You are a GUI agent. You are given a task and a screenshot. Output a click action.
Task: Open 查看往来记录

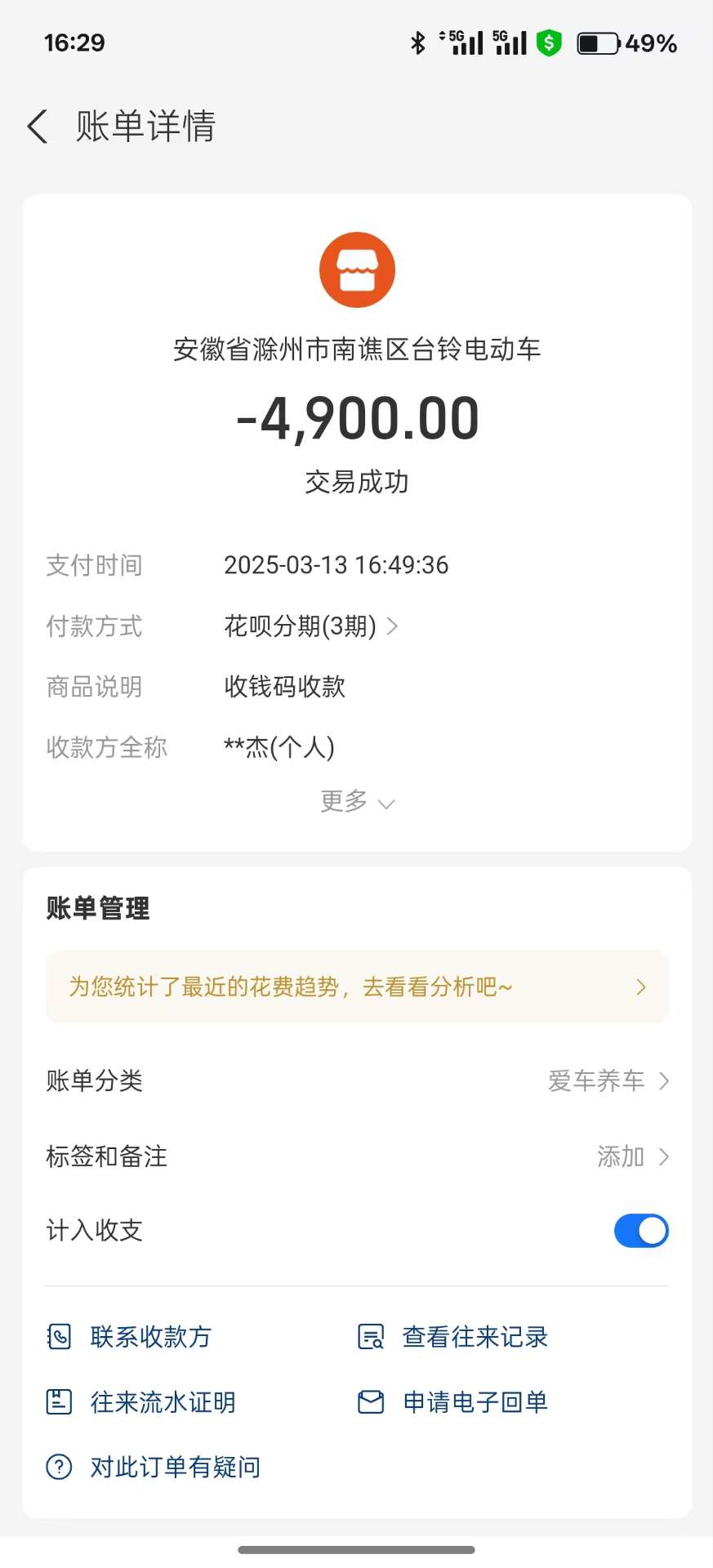coord(452,1337)
